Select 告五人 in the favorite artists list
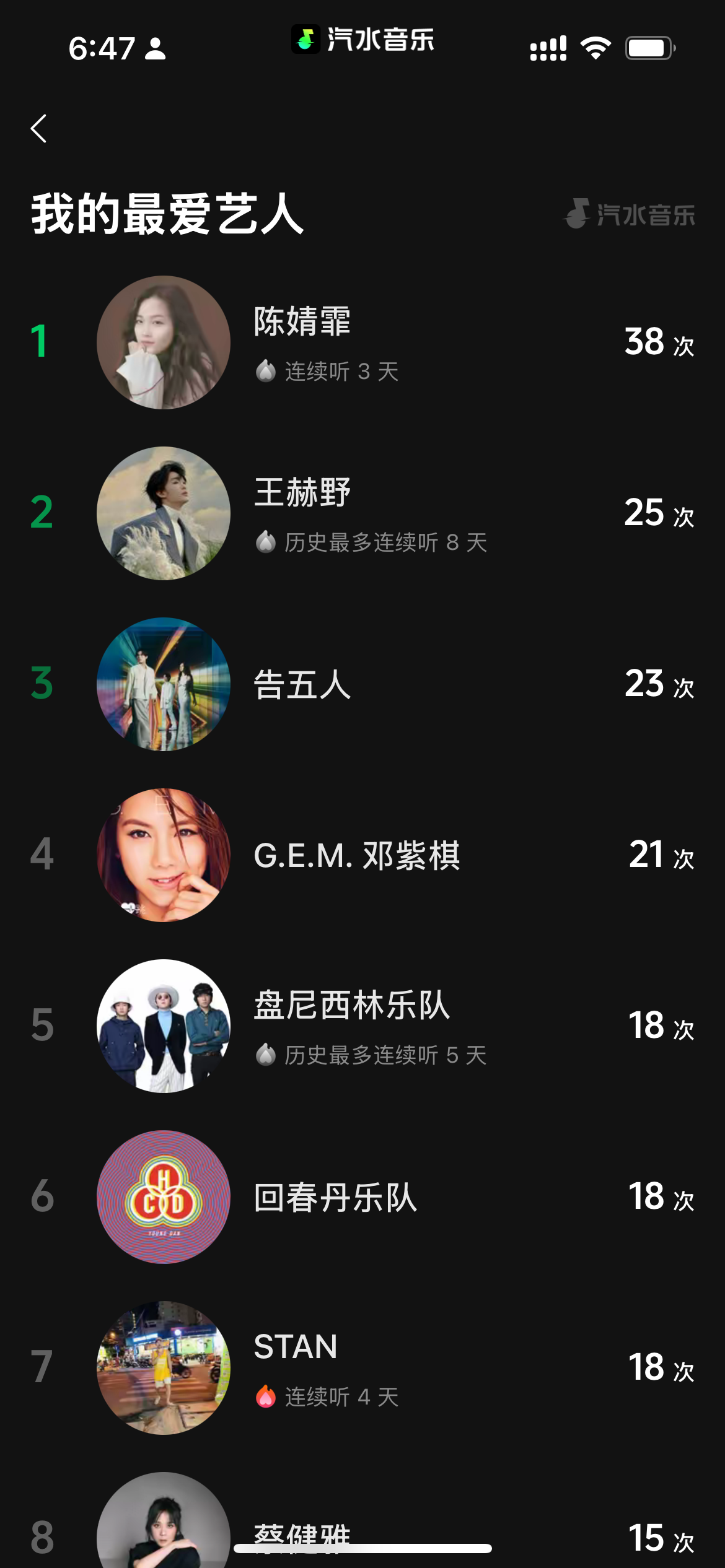725x1568 pixels. pyautogui.click(x=362, y=684)
